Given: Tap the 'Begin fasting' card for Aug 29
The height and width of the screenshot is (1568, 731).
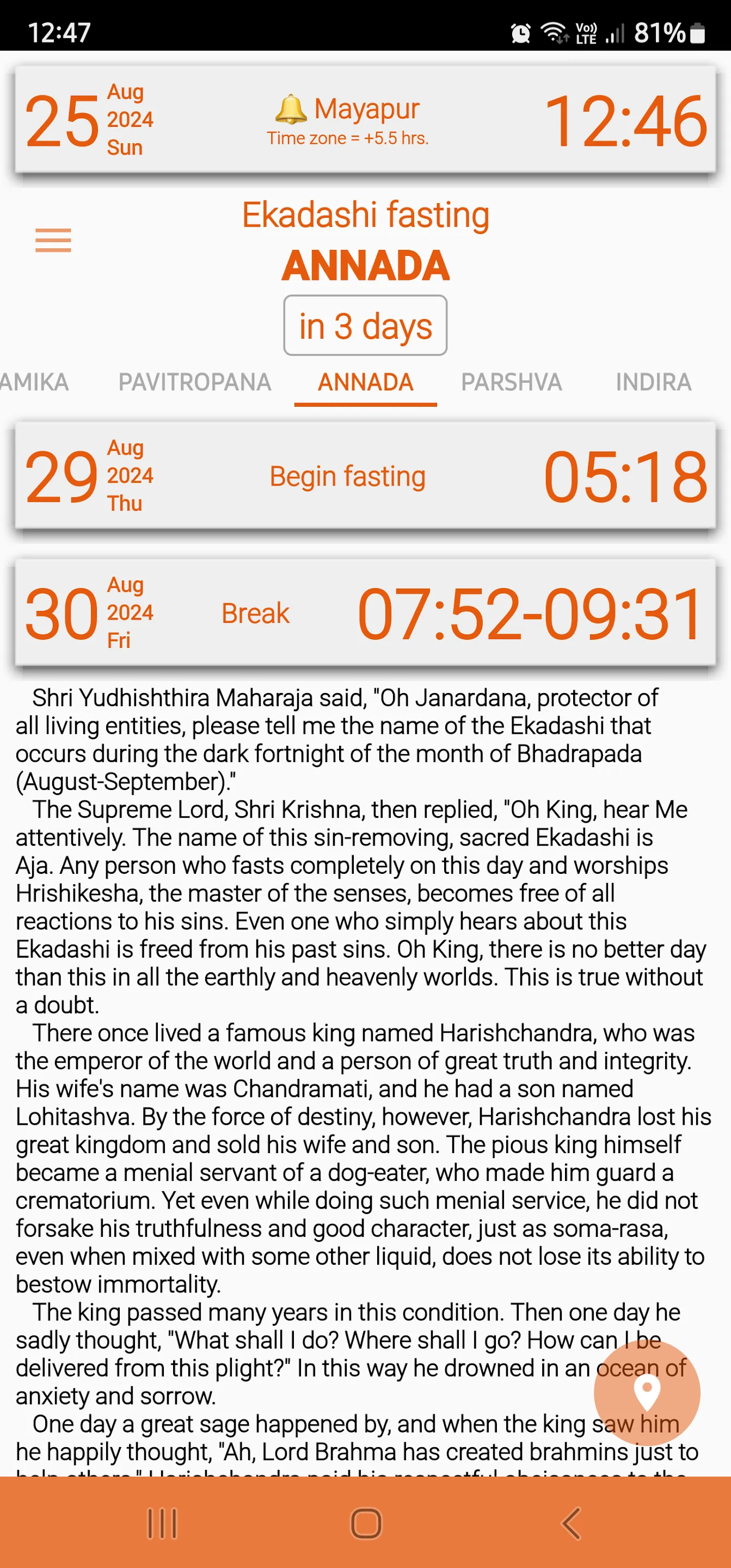Looking at the screenshot, I should pos(365,476).
